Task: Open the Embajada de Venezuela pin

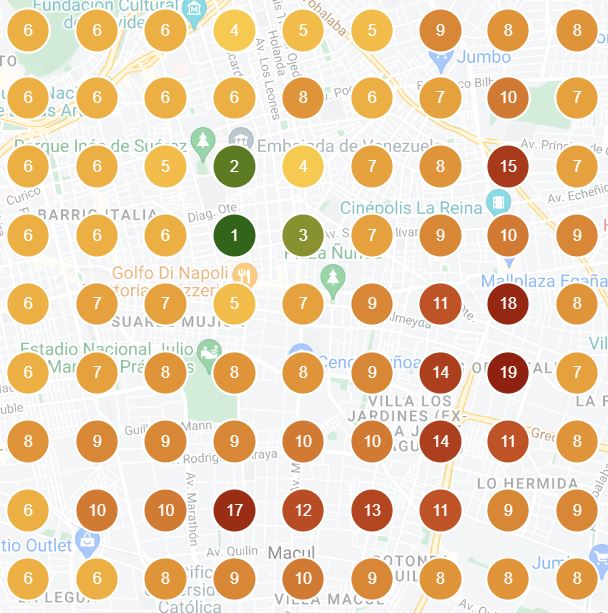Action: point(241,138)
